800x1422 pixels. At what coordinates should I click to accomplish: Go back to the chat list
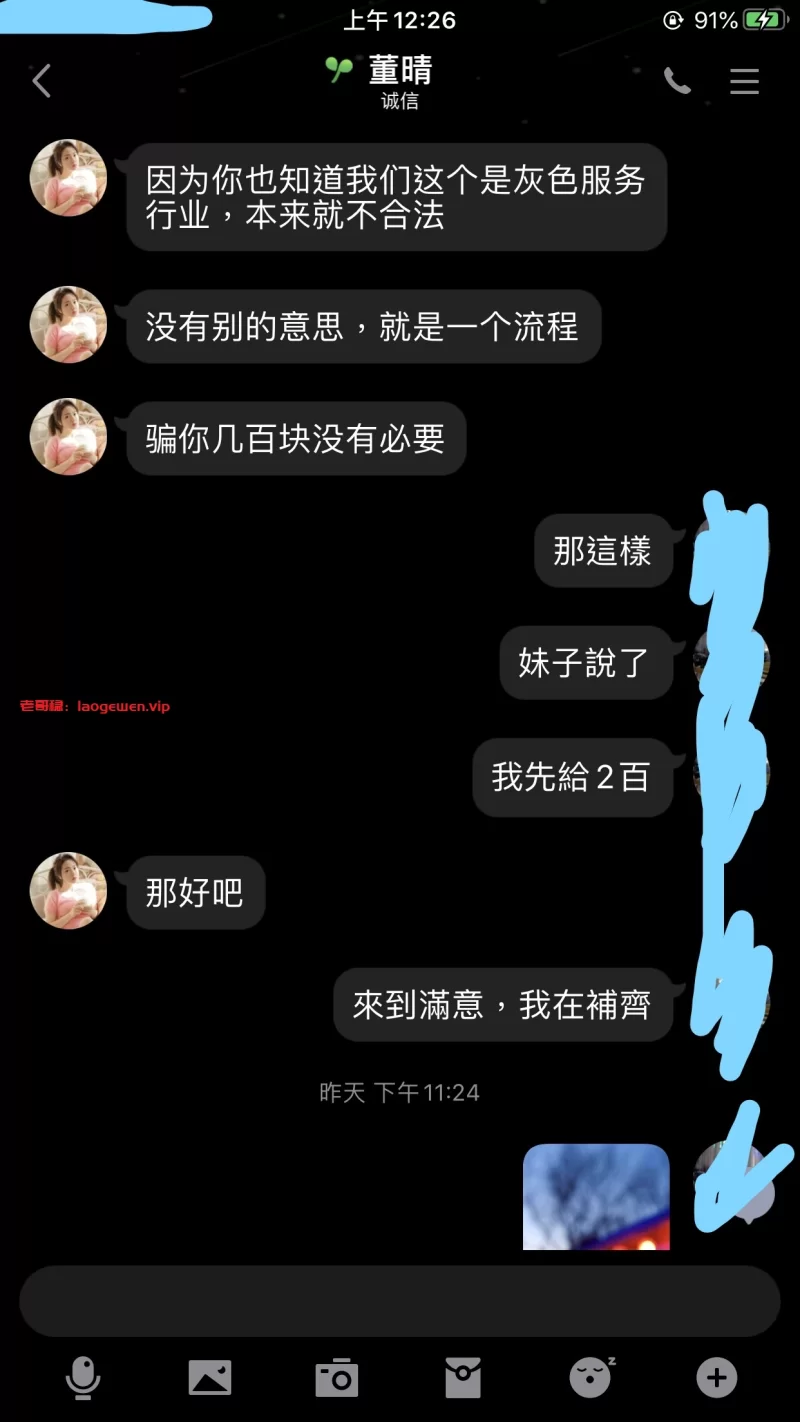(41, 81)
